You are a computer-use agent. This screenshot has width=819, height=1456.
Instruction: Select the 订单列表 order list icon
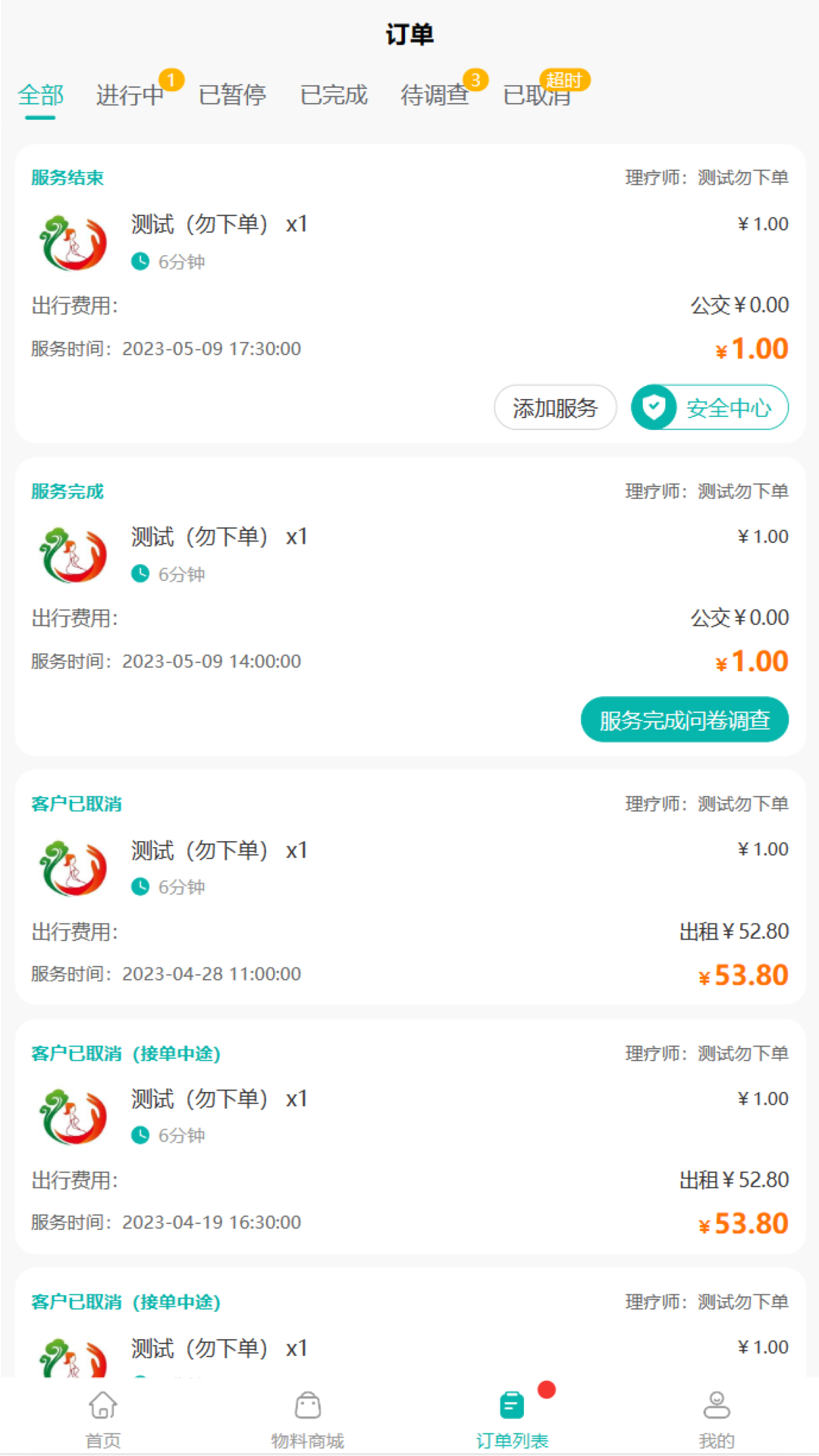510,1404
